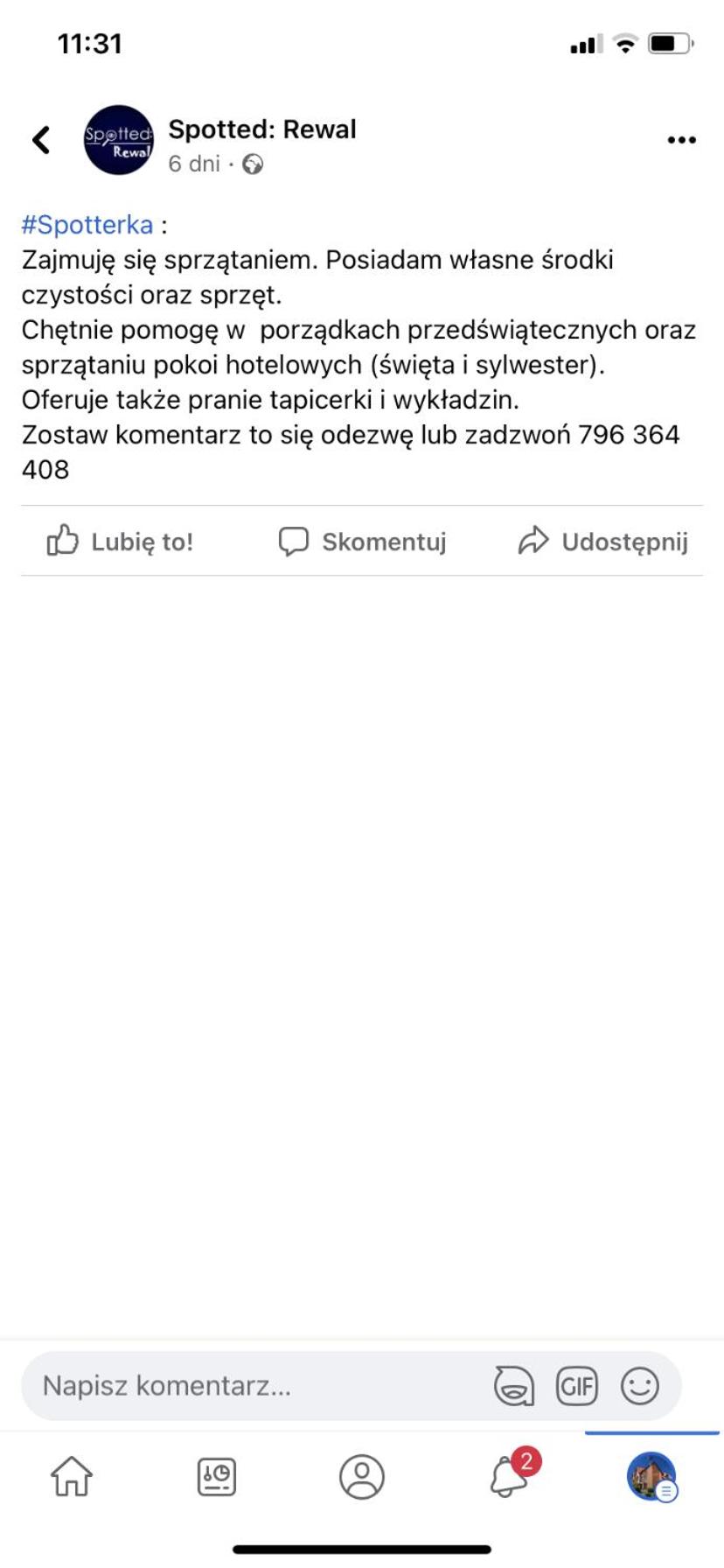724x1568 pixels.
Task: Open the three-dot post options menu
Action: point(681,140)
